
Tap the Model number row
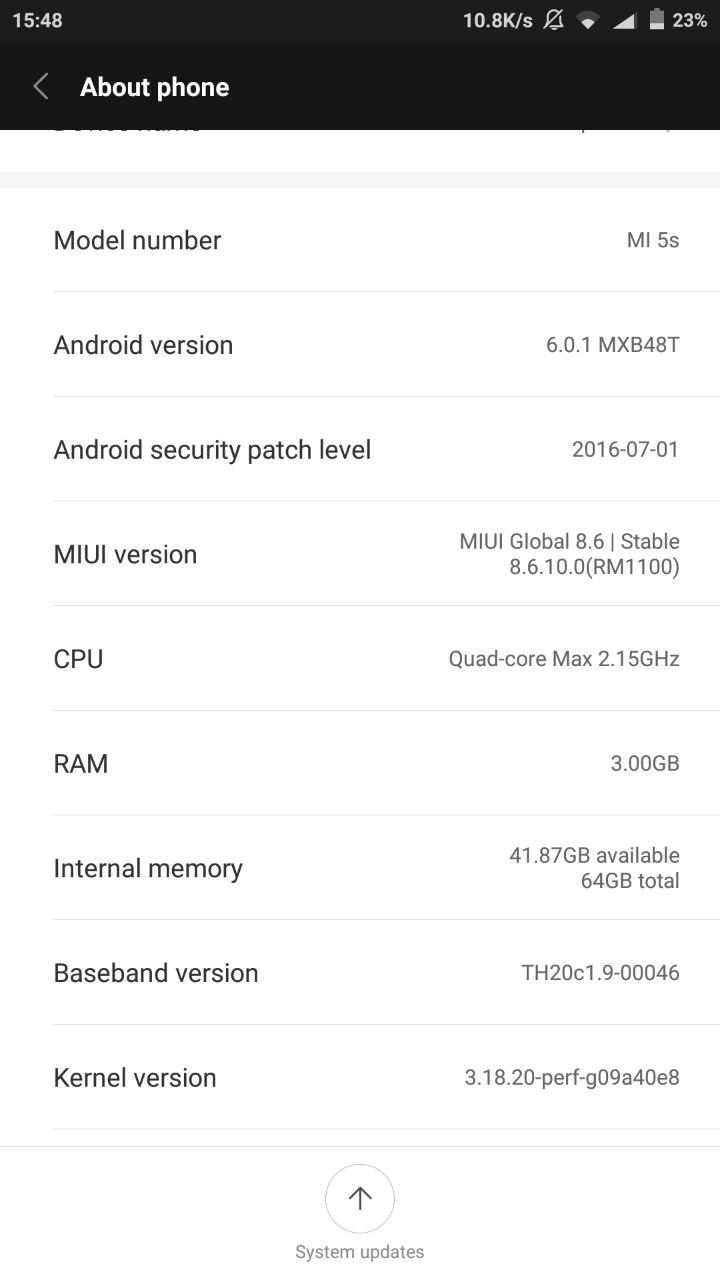[x=360, y=240]
